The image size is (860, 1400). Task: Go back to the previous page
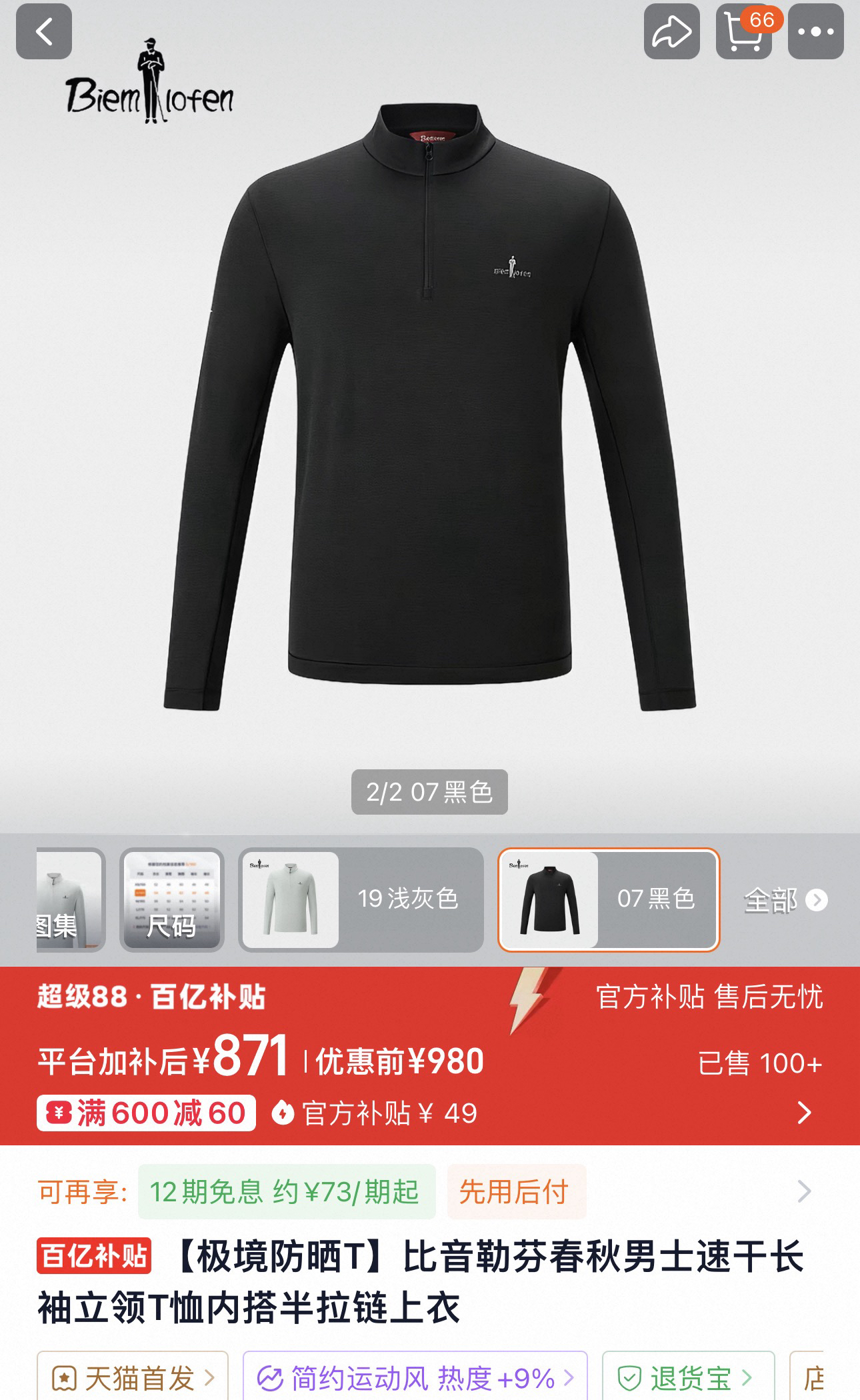point(44,31)
